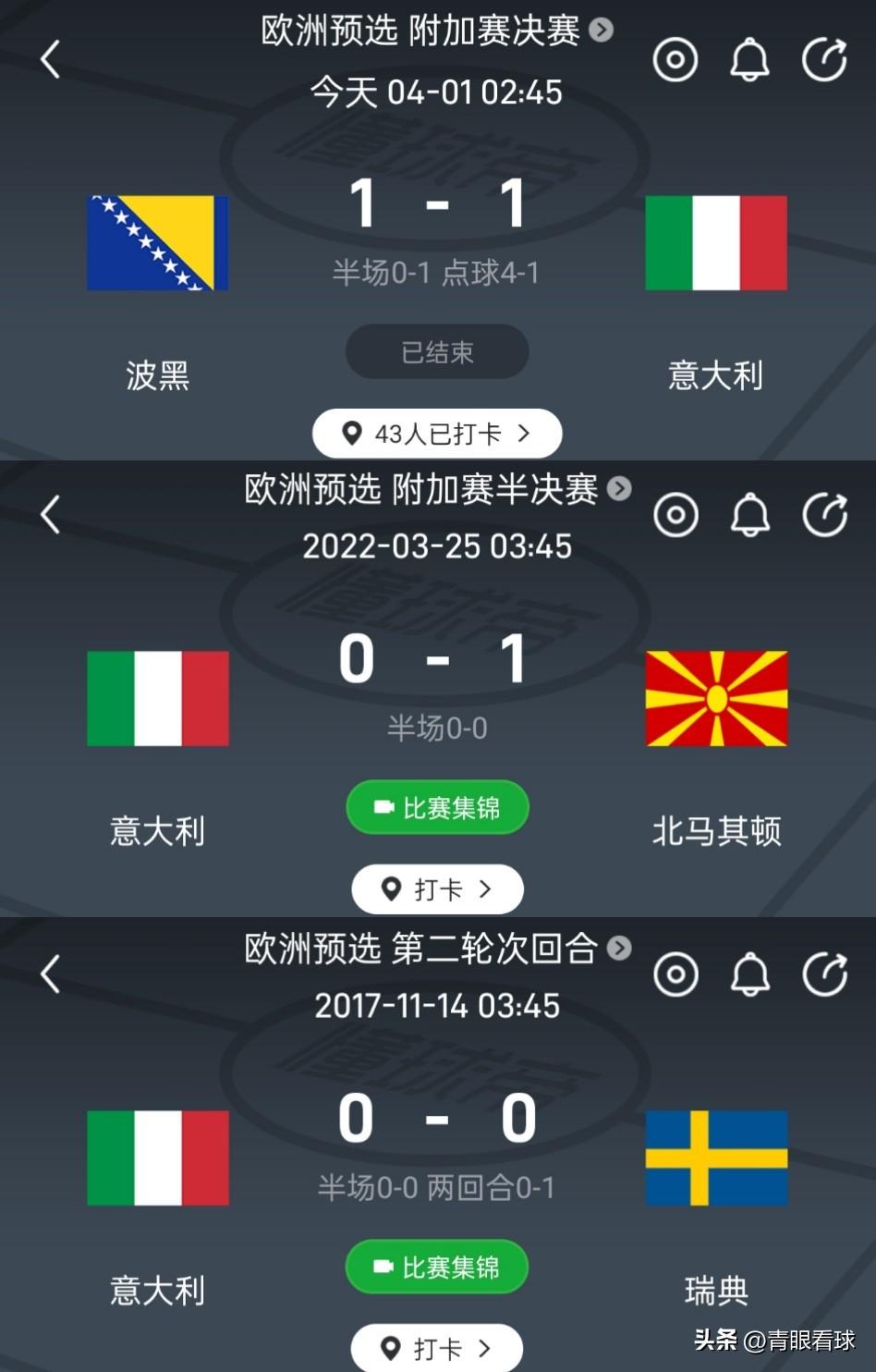Tap the refresh icon beside the Italy-Sweden bell
Viewport: 876px width, 1372px height.
(824, 974)
